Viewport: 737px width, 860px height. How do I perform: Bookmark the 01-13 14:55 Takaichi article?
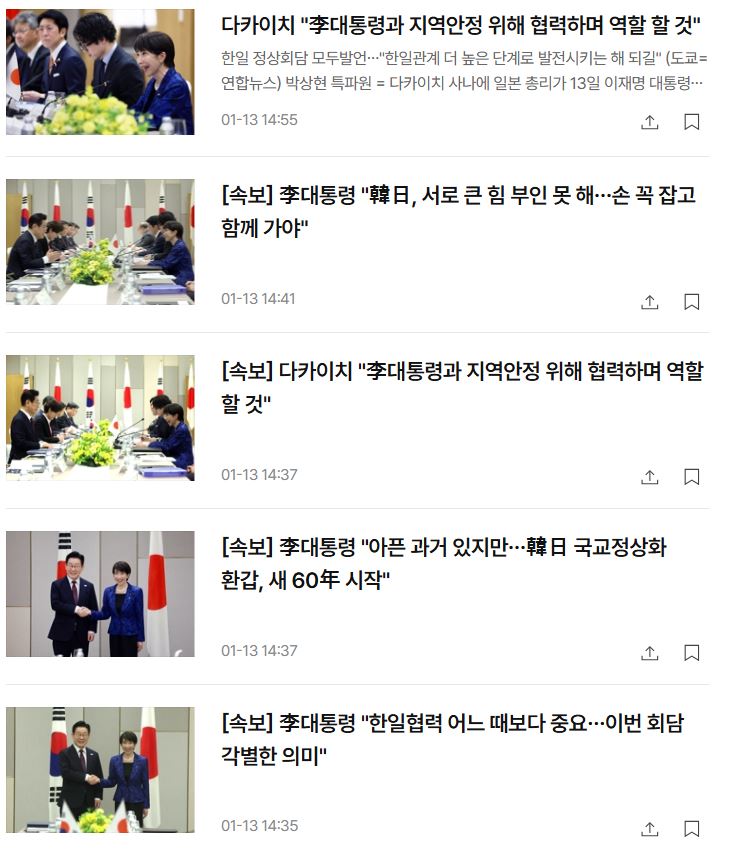tap(691, 122)
